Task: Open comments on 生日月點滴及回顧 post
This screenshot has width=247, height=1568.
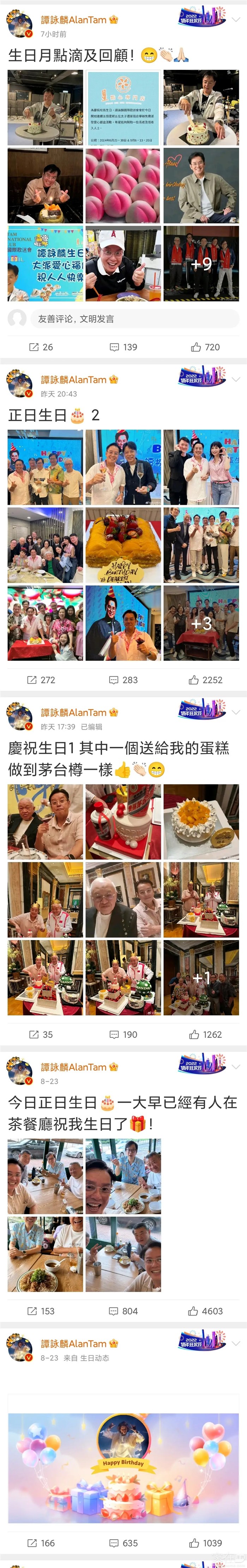Action: tap(123, 347)
